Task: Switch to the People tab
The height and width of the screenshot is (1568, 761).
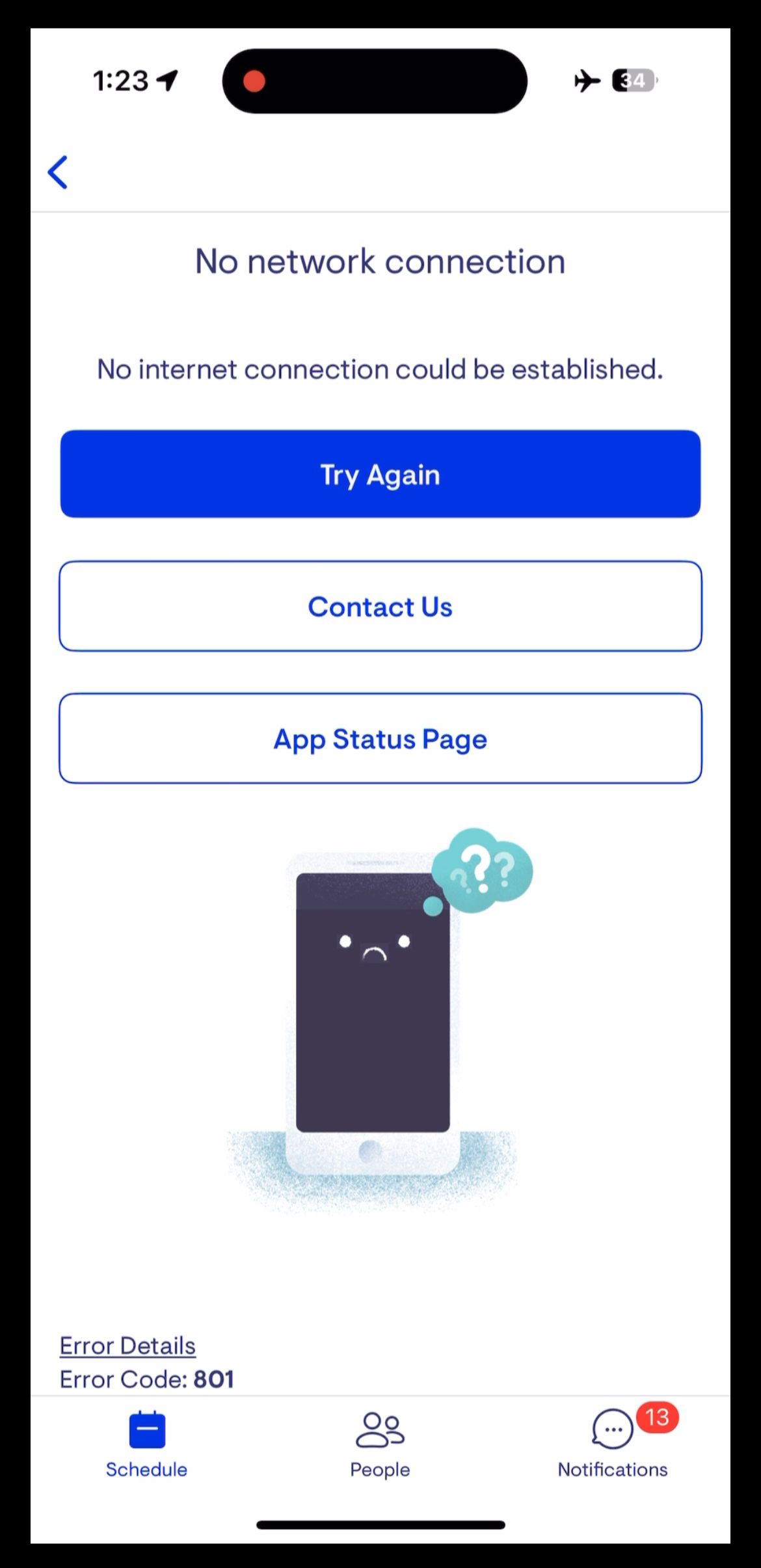Action: point(380,1442)
